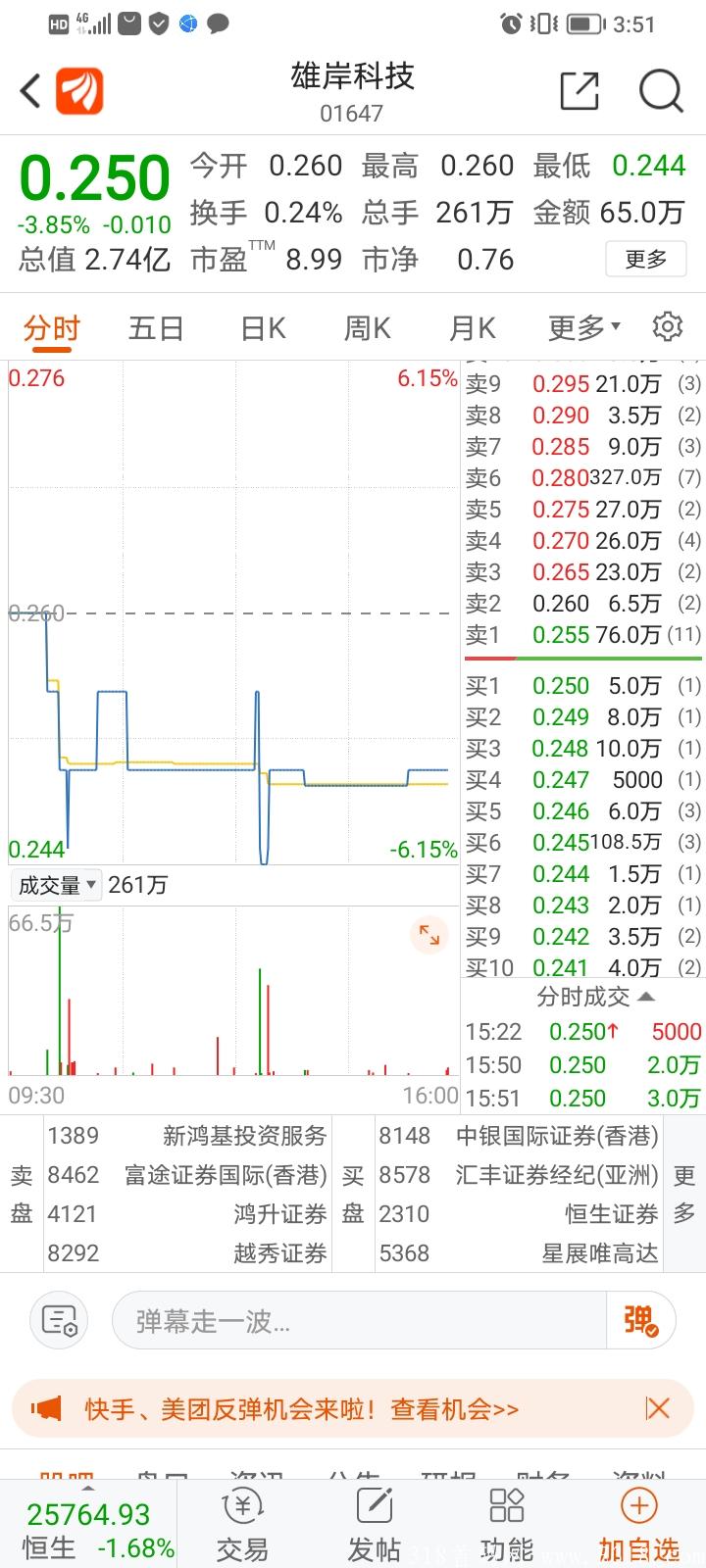Image resolution: width=706 pixels, height=1568 pixels.
Task: Open the 成交量 indicator dropdown
Action: coord(55,884)
